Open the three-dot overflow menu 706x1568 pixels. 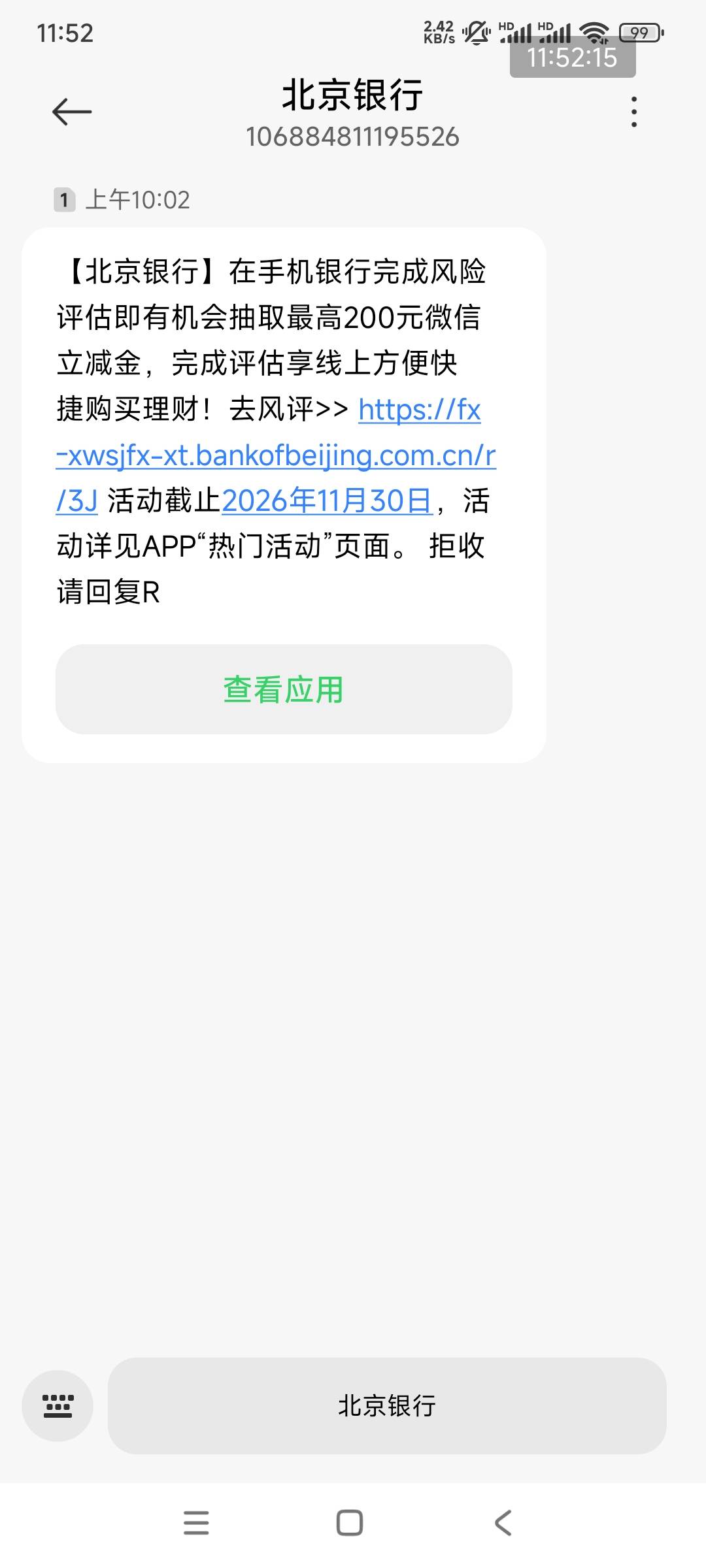[633, 112]
